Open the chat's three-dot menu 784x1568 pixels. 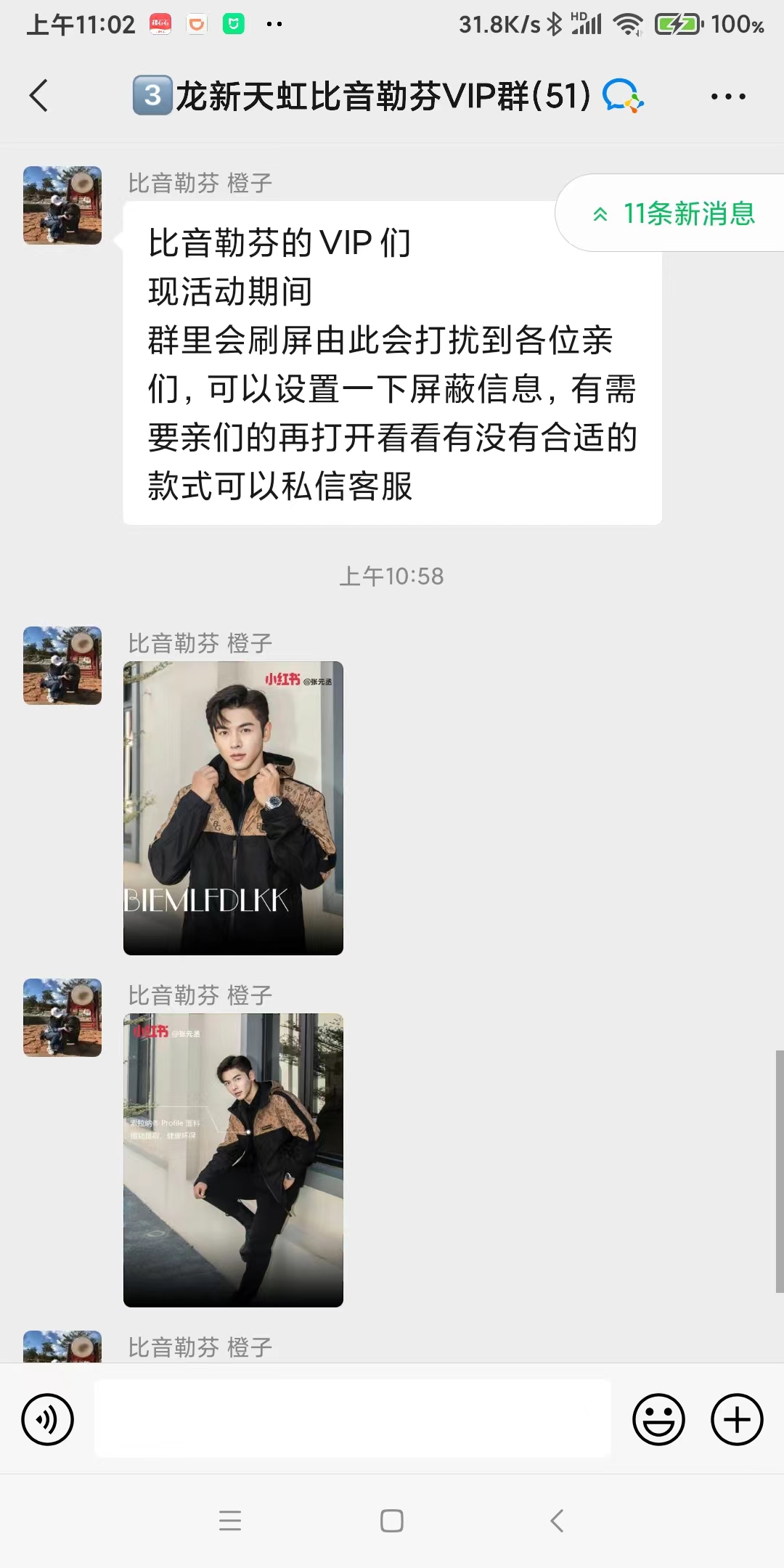pos(728,96)
